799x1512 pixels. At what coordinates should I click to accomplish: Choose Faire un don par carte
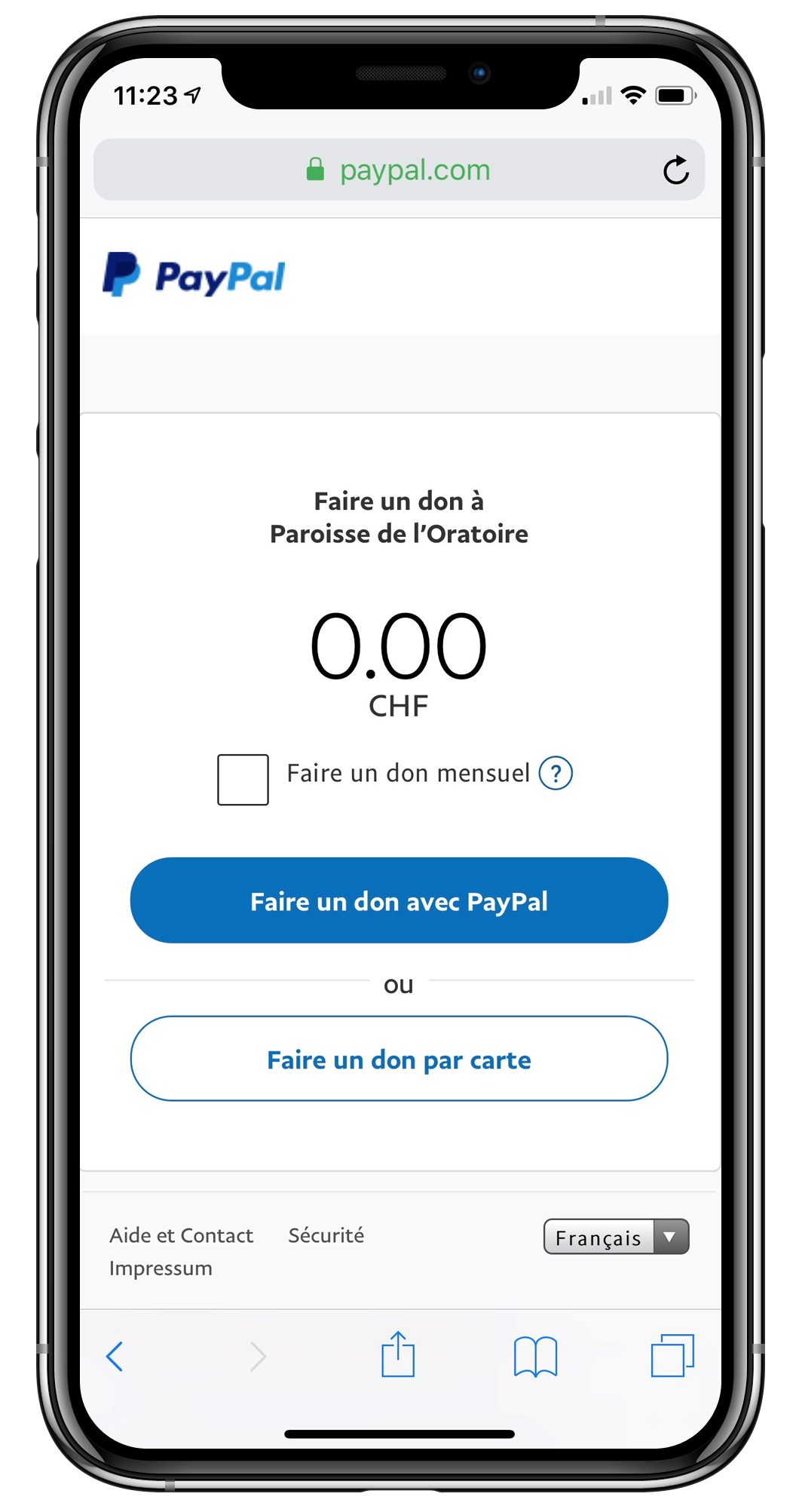click(x=399, y=1059)
